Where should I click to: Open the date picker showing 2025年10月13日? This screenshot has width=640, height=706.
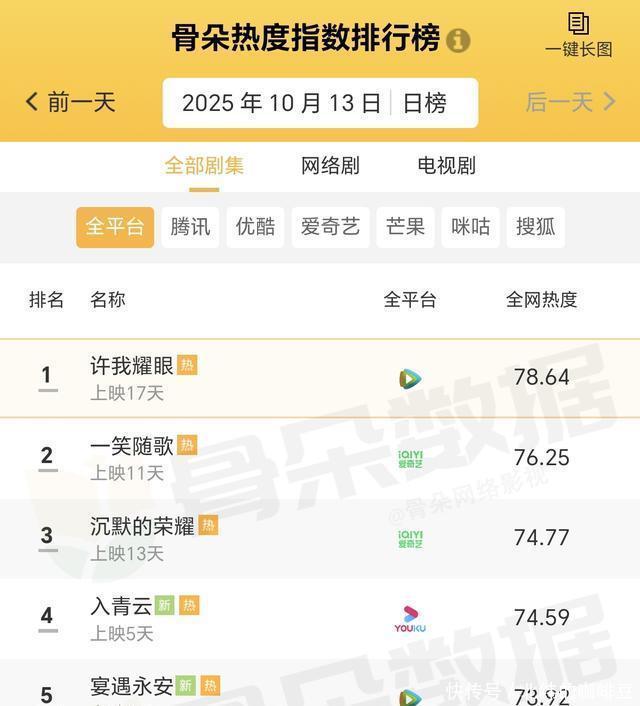coord(281,103)
